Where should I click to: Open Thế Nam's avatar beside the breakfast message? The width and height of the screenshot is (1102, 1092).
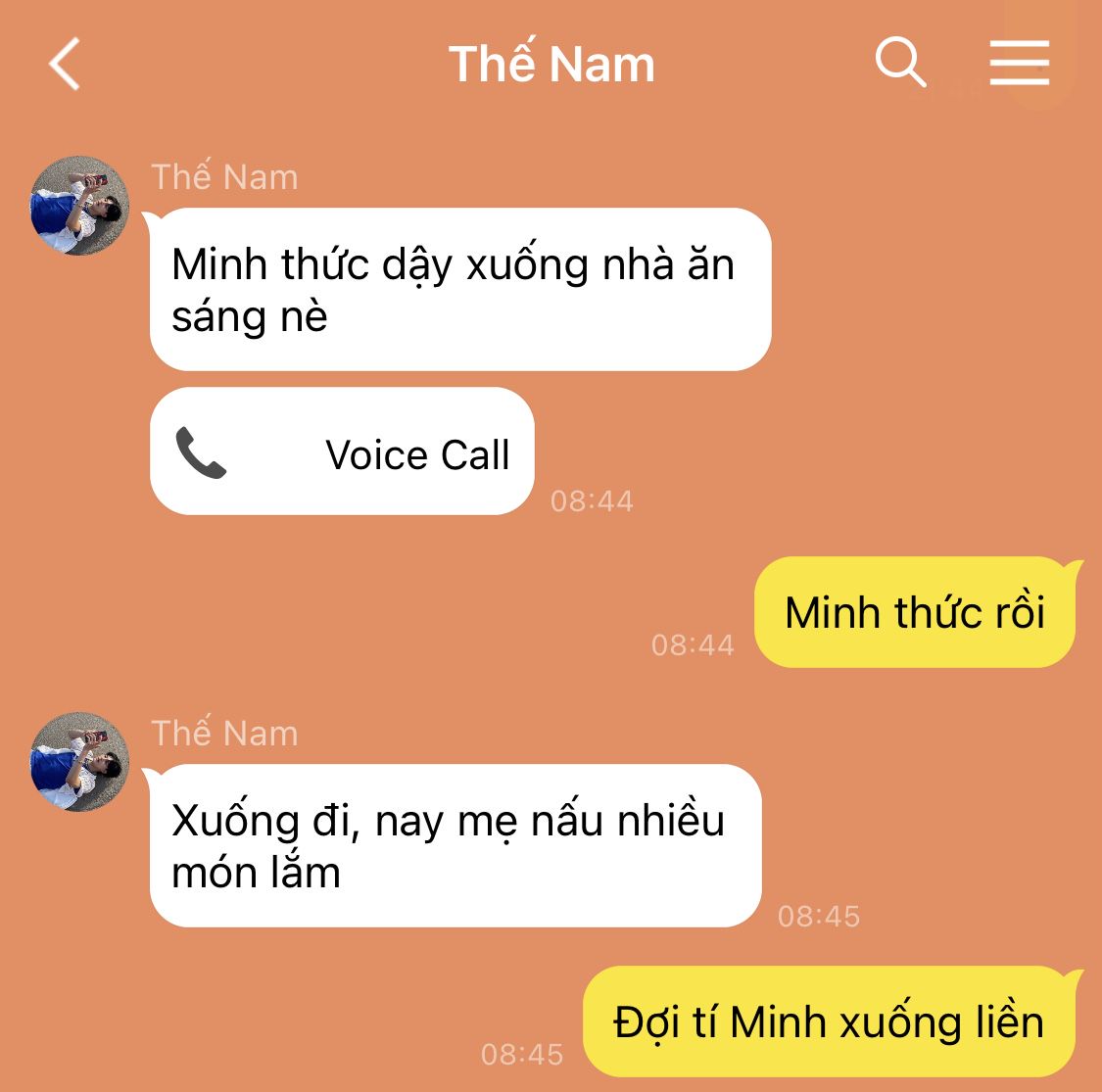click(x=80, y=207)
